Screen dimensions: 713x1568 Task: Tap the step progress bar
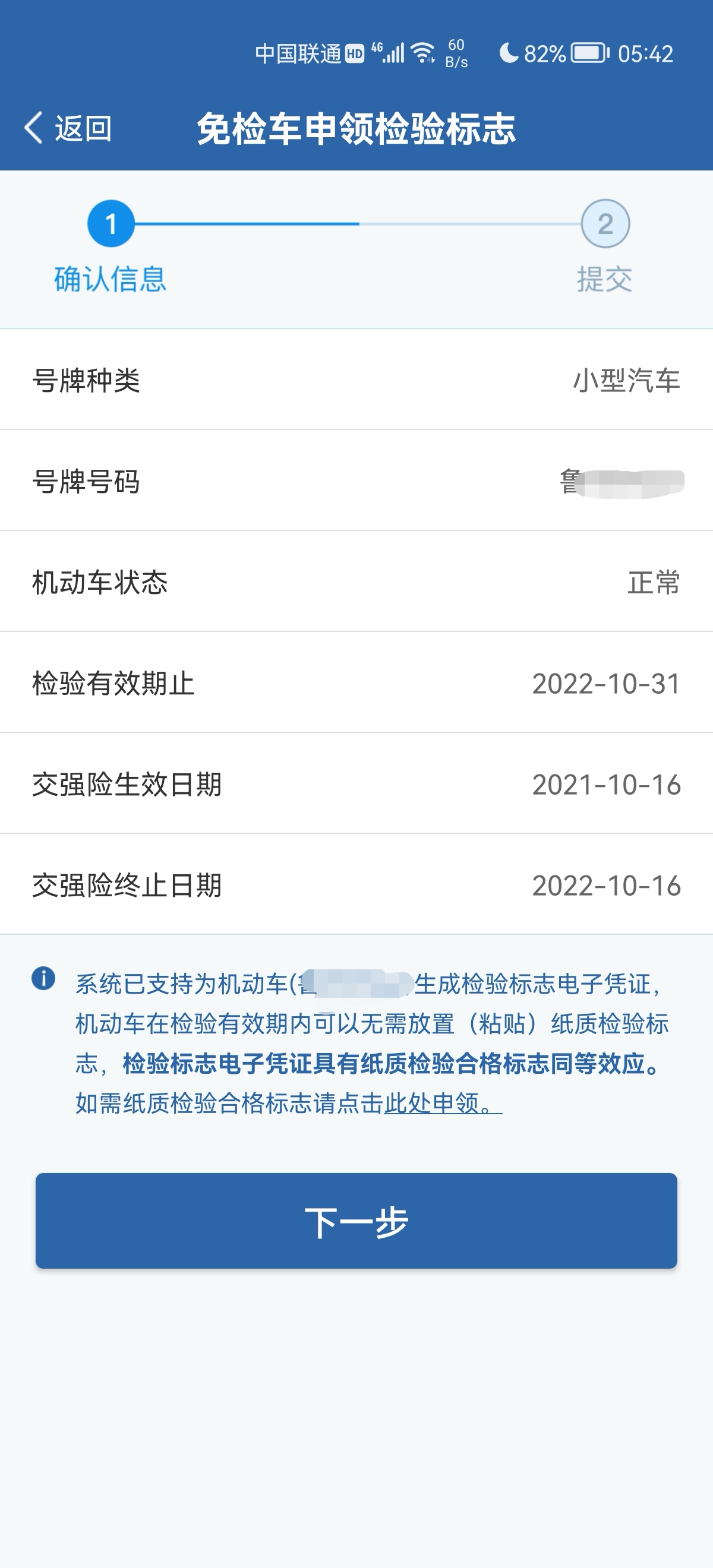(x=358, y=225)
